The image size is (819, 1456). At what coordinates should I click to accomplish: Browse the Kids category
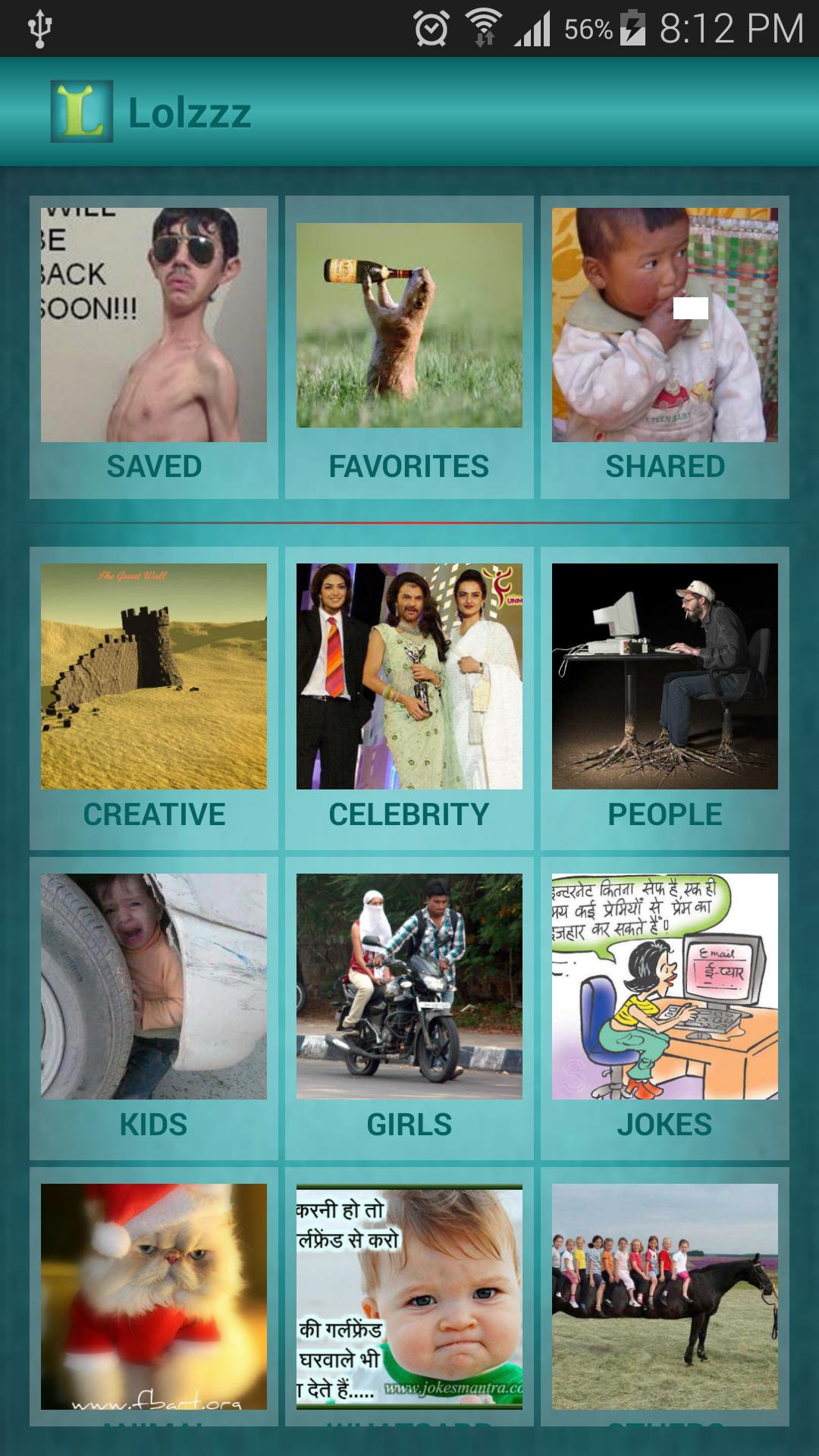(154, 1008)
